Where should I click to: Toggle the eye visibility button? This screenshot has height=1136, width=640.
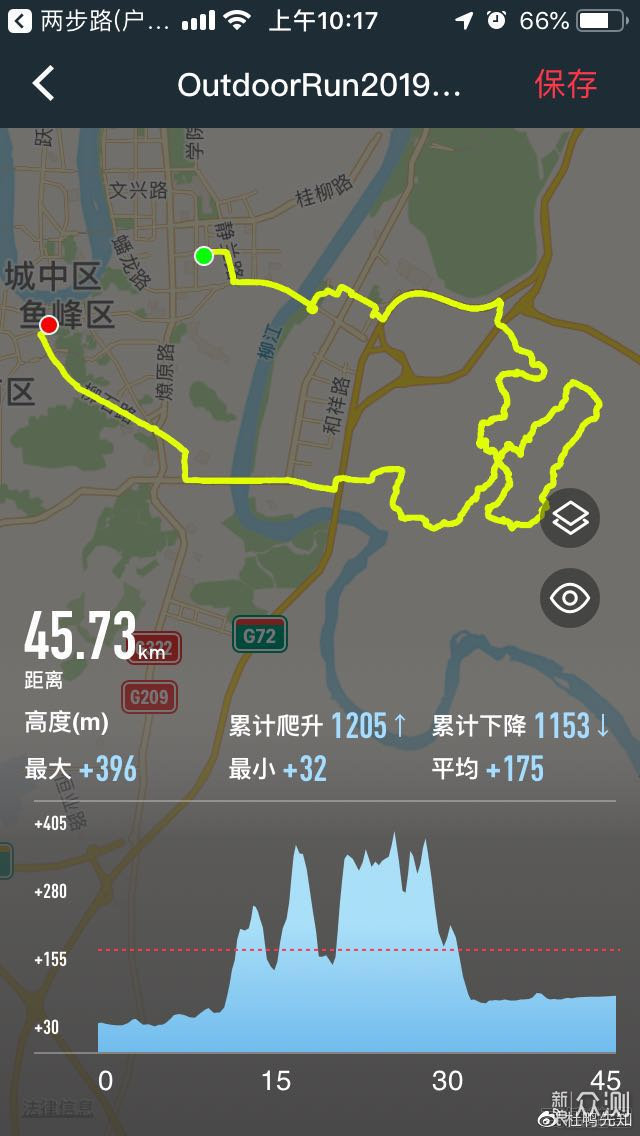570,598
